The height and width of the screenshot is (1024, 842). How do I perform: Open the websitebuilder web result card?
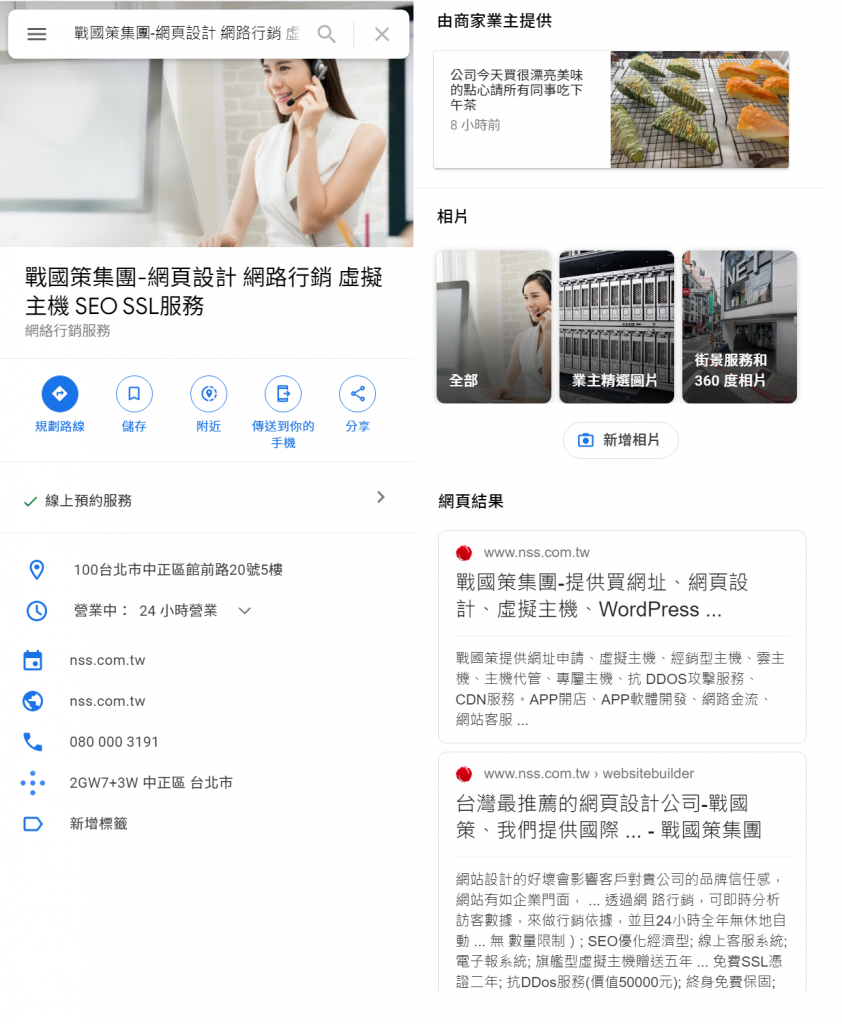pos(608,817)
